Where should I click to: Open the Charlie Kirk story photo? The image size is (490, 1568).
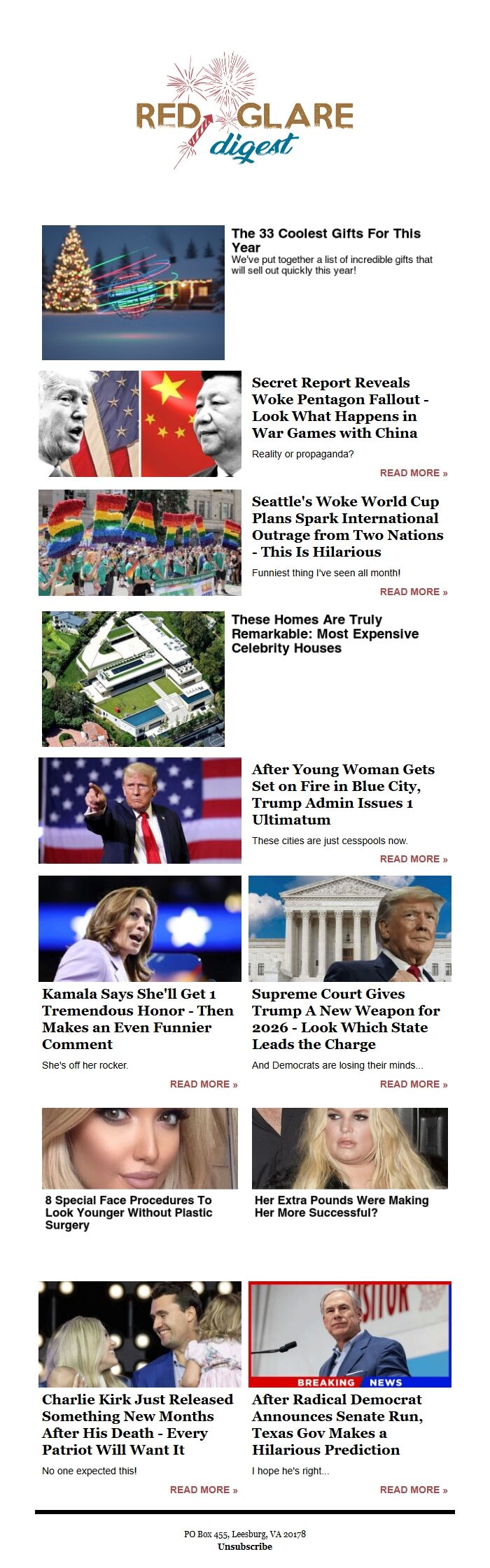pyautogui.click(x=140, y=1334)
